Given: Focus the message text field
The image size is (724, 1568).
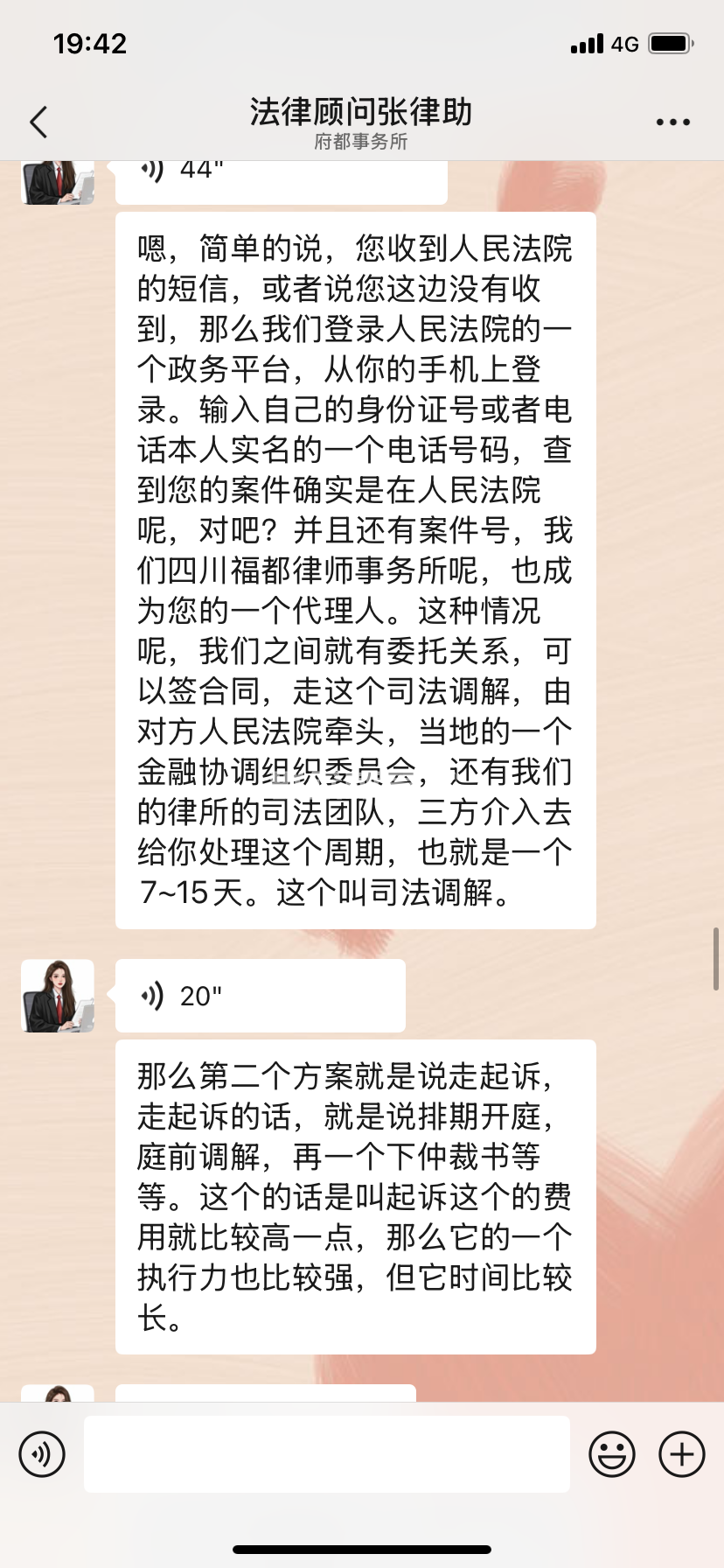Looking at the screenshot, I should tap(326, 1454).
